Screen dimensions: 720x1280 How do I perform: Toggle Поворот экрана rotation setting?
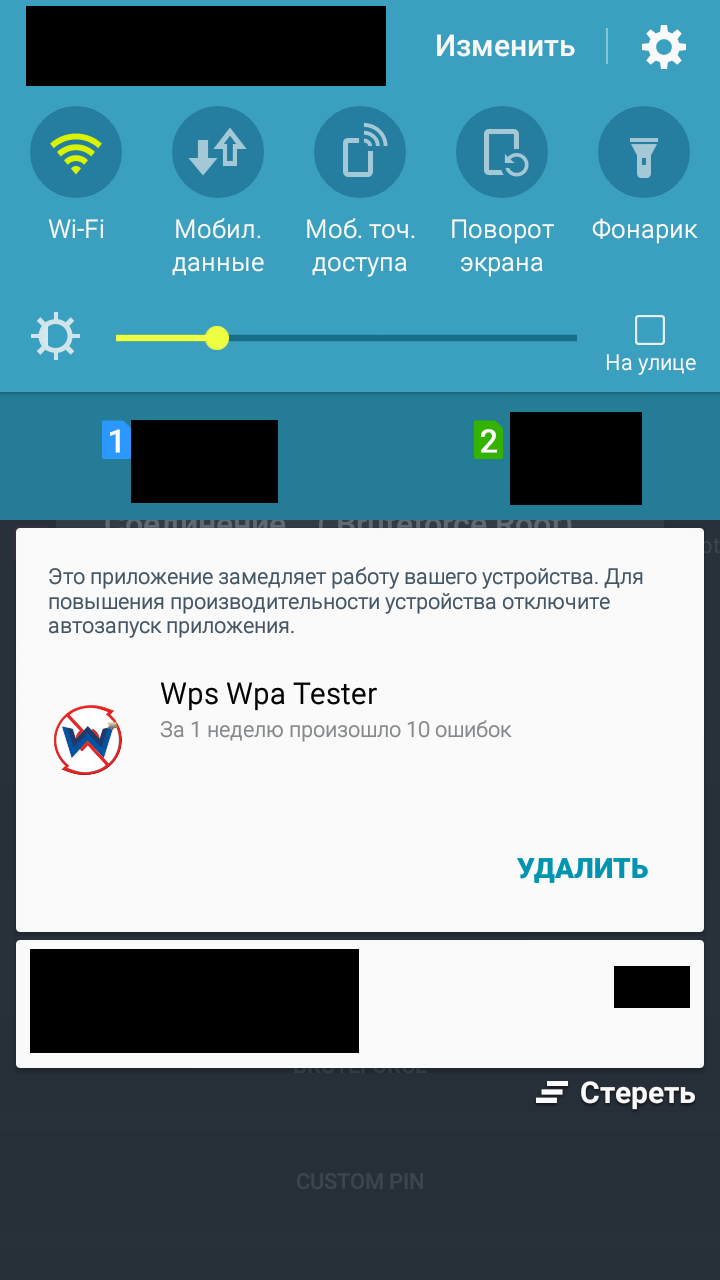502,153
